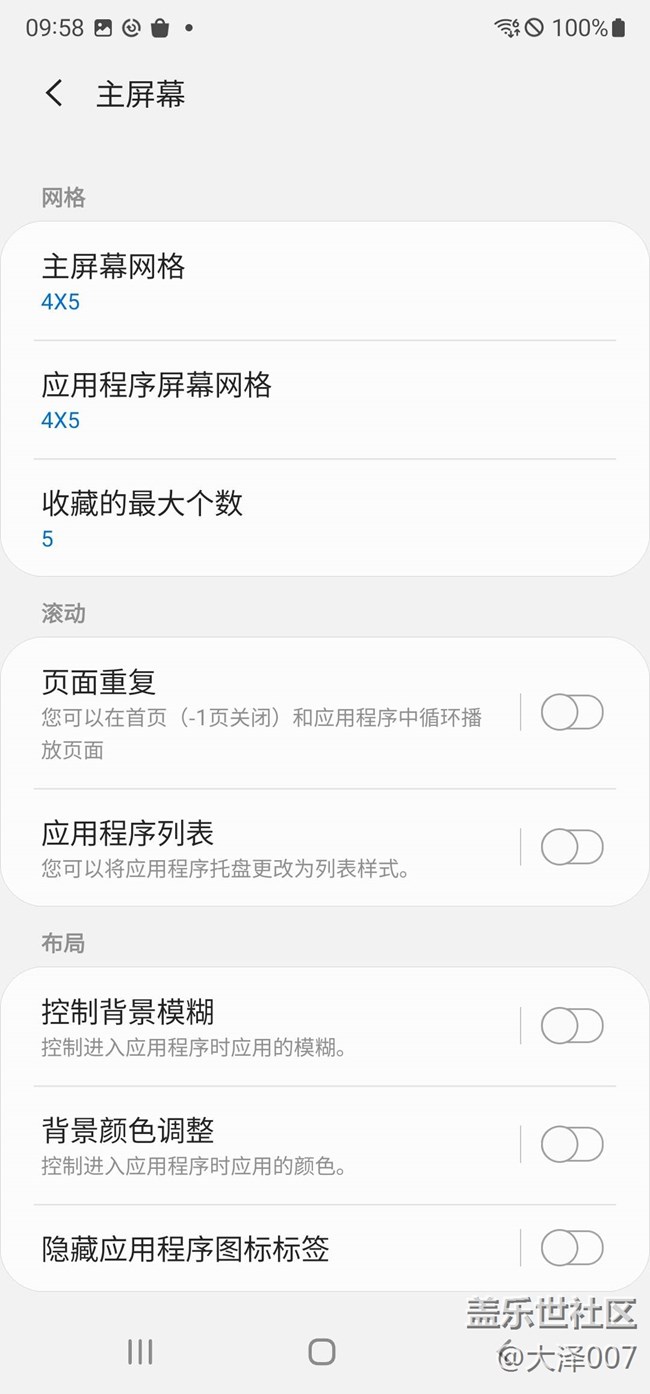Enable the 页面重复 switch

tap(572, 713)
